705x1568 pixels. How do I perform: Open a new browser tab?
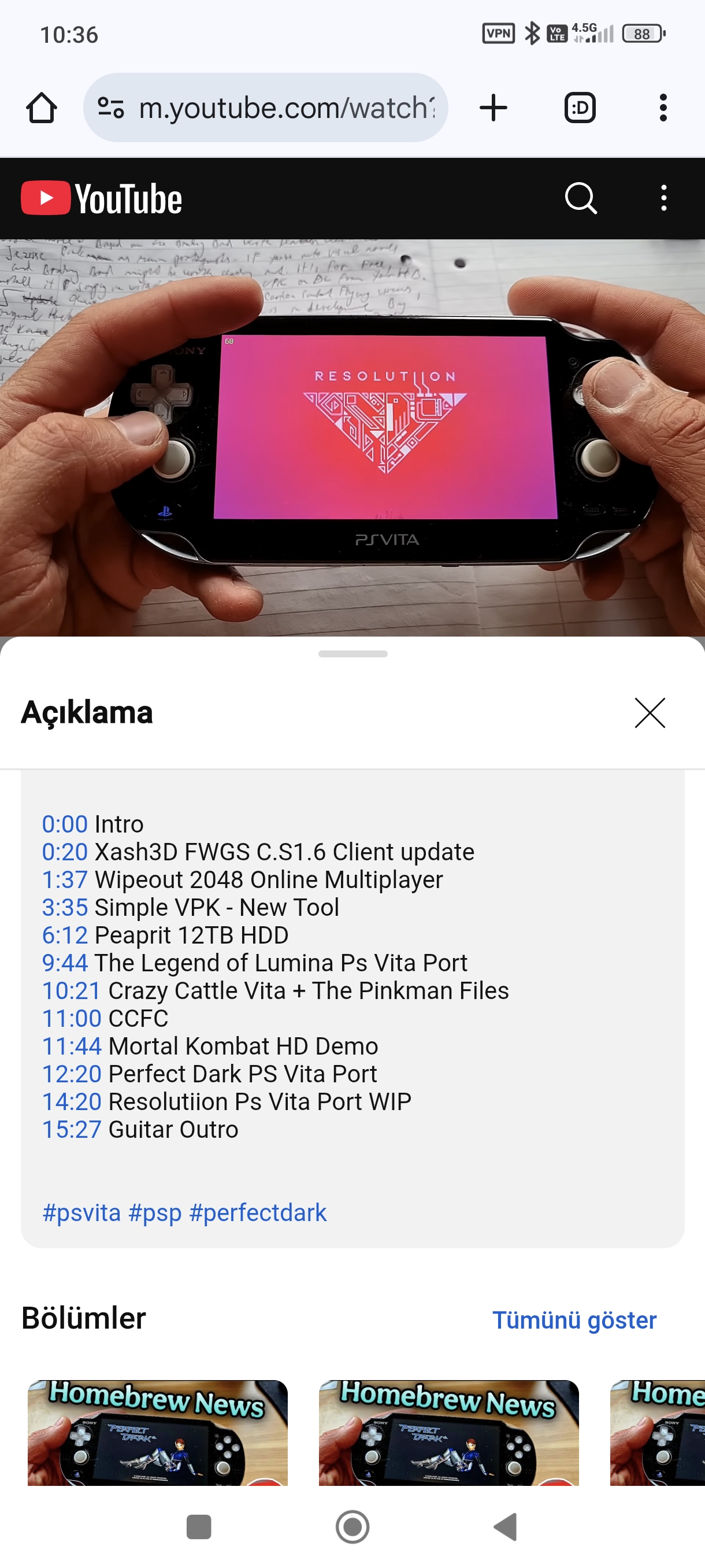[493, 108]
